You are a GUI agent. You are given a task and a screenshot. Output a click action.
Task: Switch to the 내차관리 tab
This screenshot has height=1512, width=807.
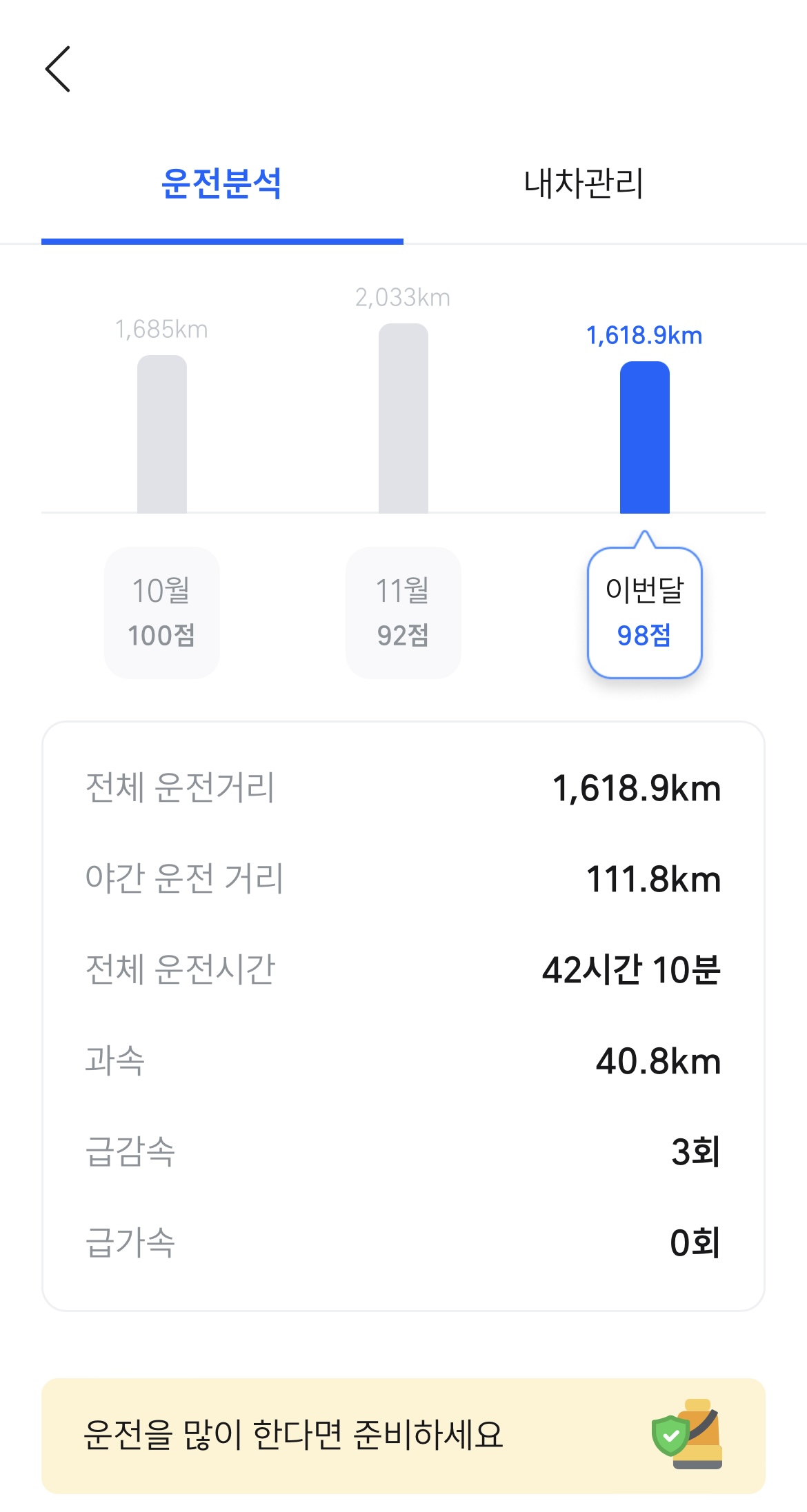[584, 184]
